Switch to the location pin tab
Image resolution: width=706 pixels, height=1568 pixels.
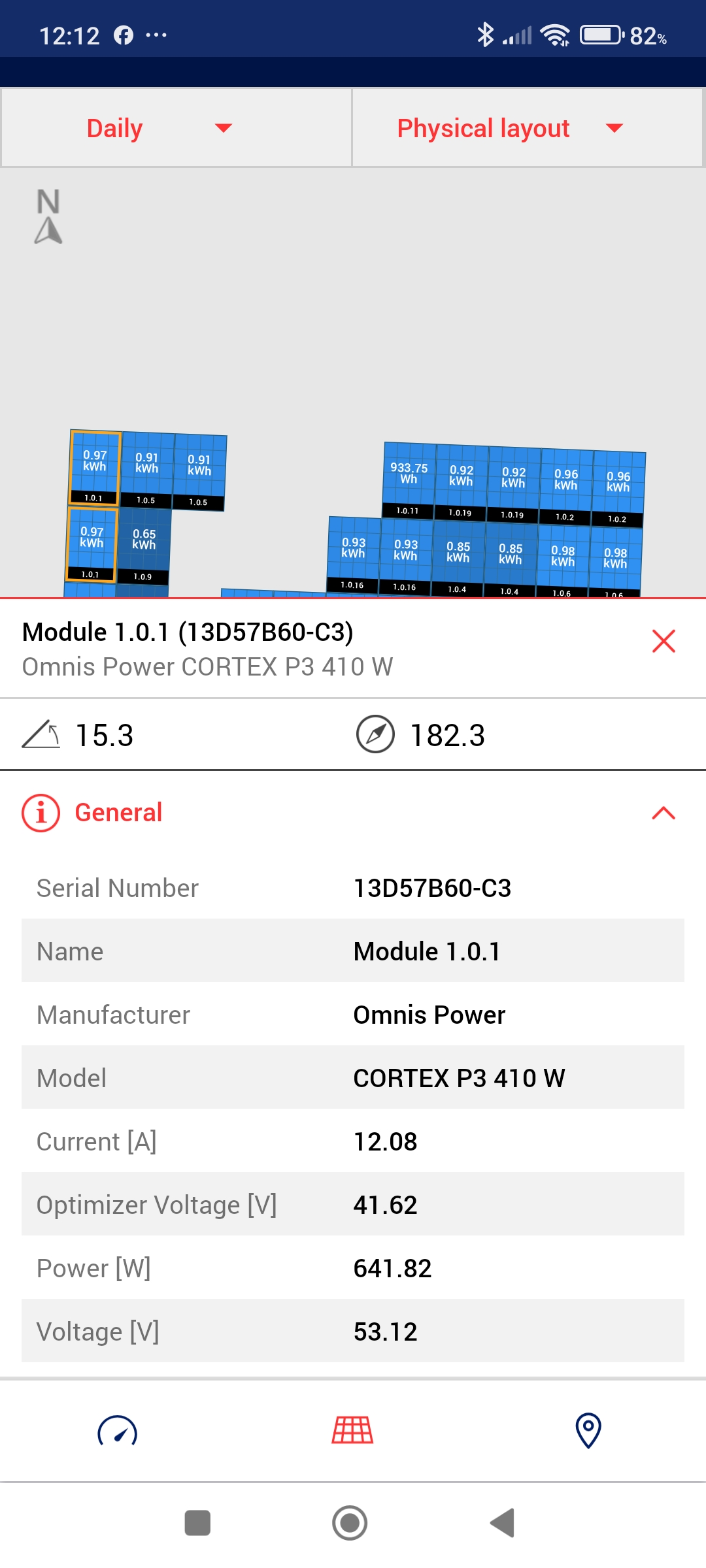588,1431
